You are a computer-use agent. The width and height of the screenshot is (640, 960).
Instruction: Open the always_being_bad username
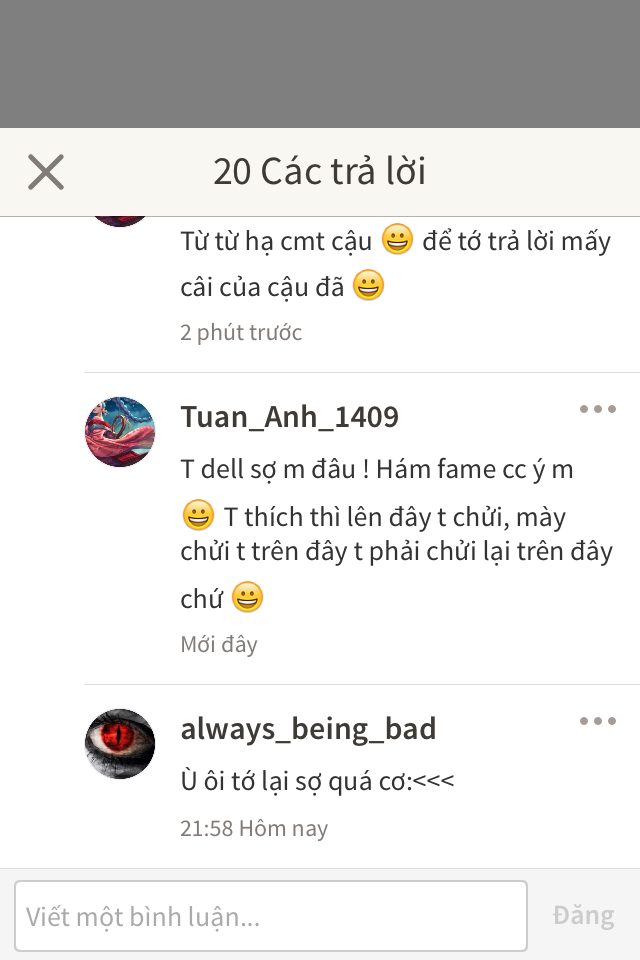[308, 729]
